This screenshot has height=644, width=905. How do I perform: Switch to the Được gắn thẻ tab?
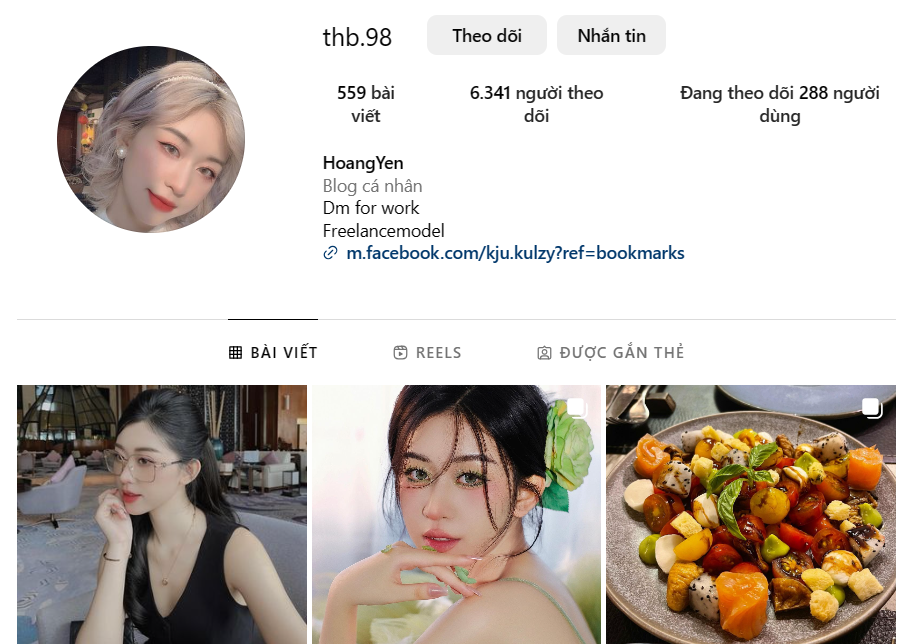coord(610,352)
